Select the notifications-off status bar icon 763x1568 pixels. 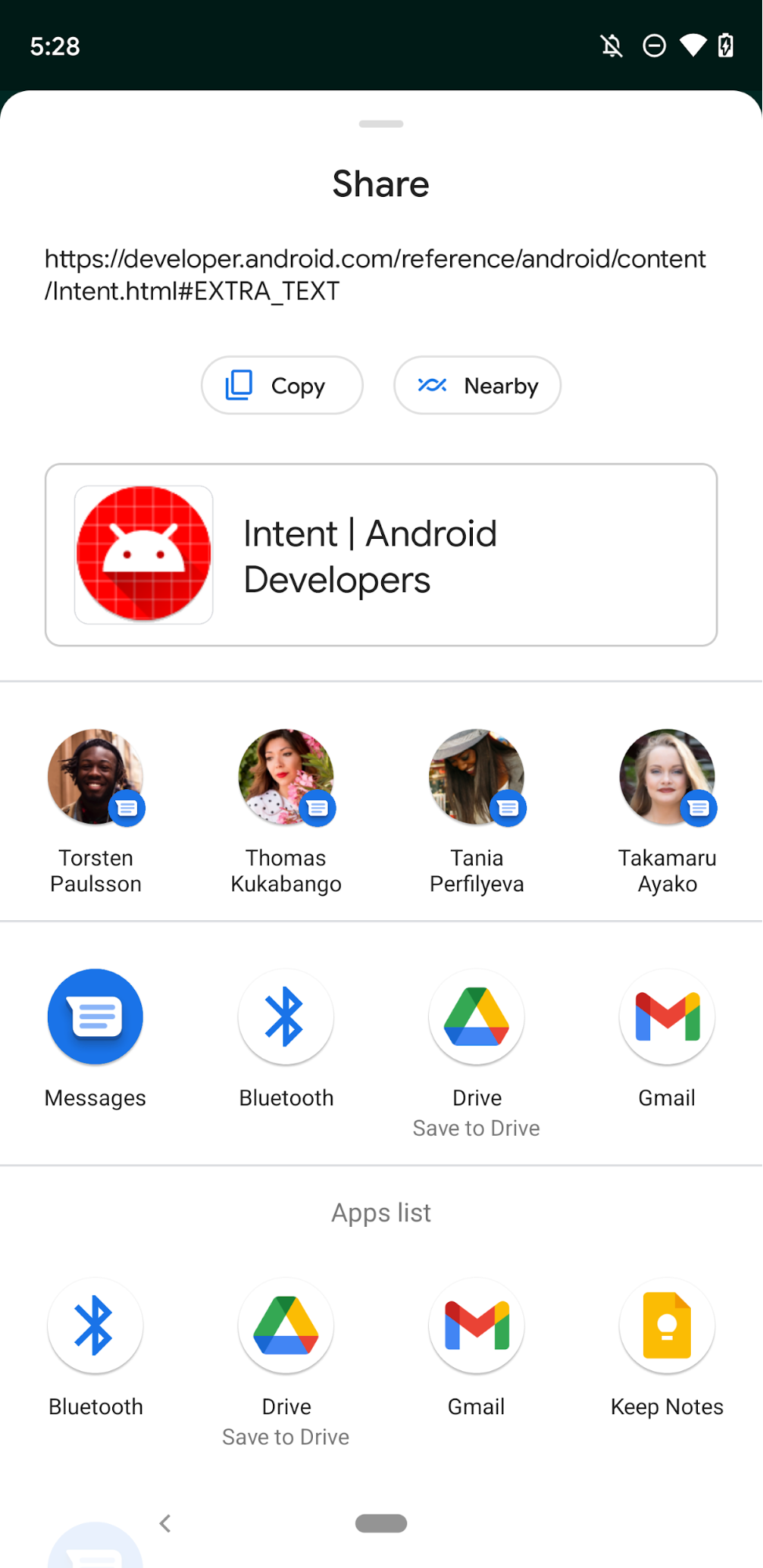click(612, 46)
